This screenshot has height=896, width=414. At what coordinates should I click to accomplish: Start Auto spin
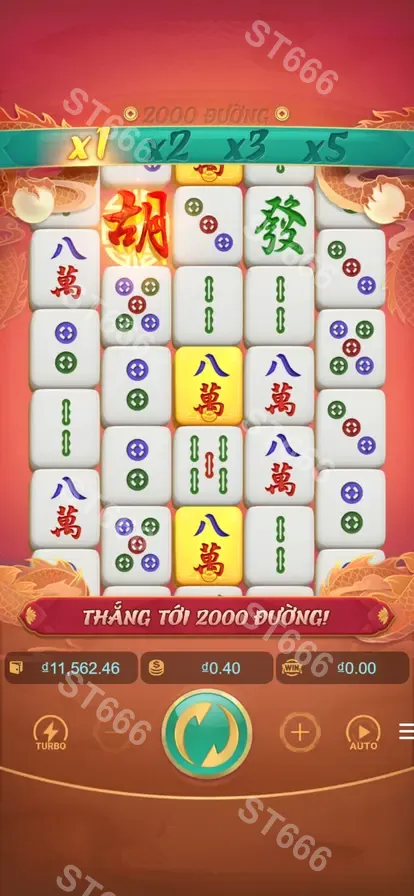click(364, 733)
